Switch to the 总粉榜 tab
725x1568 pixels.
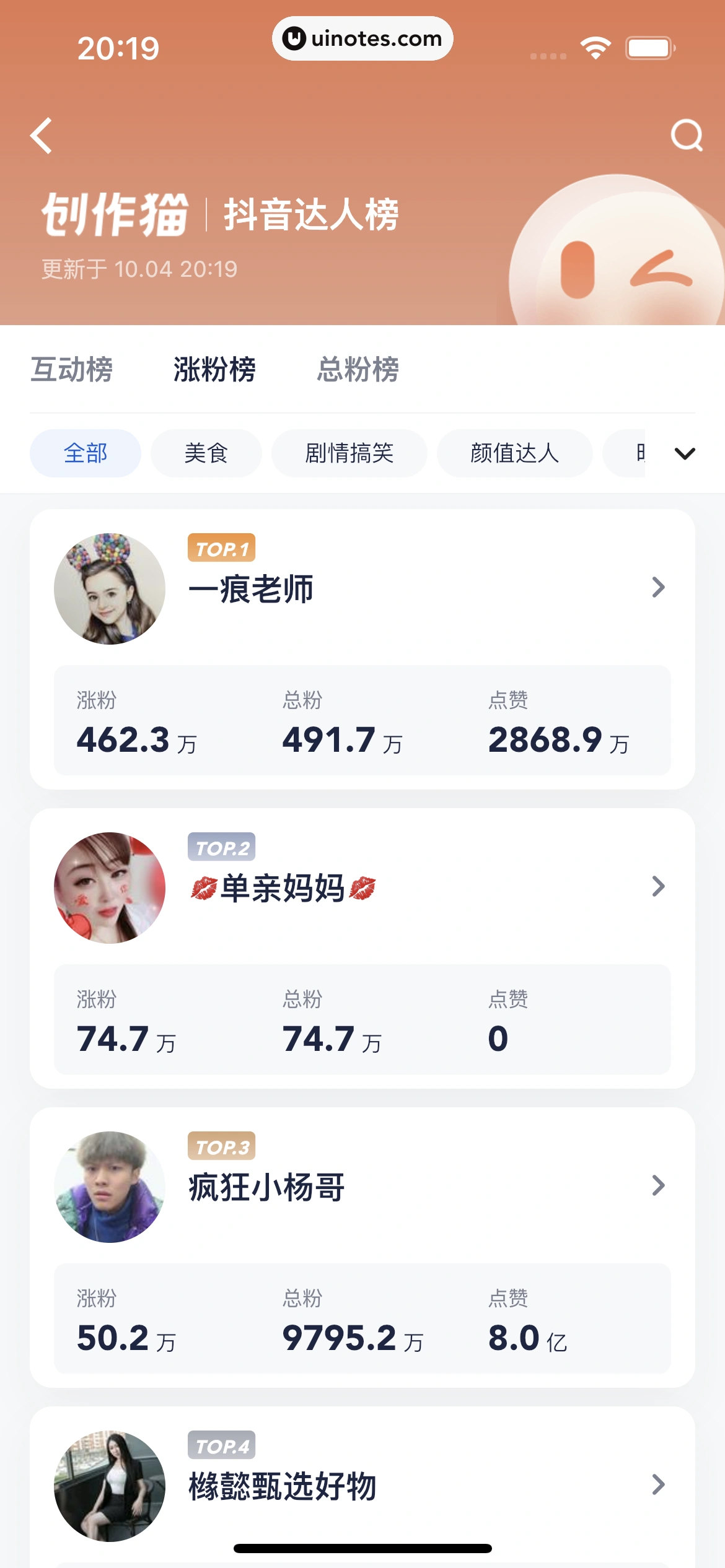(358, 370)
